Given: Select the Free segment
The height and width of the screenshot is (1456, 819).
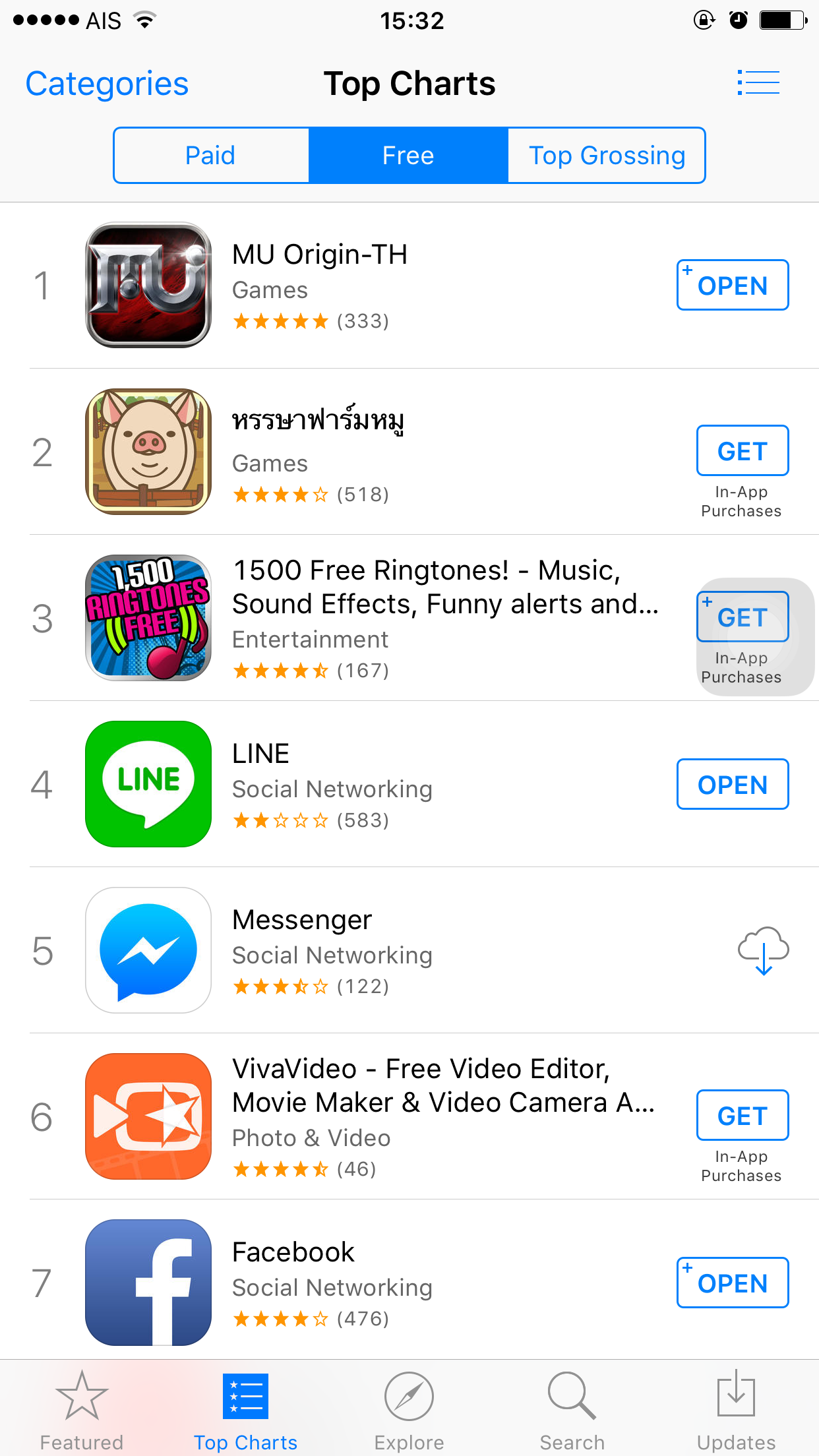Looking at the screenshot, I should click(x=408, y=156).
